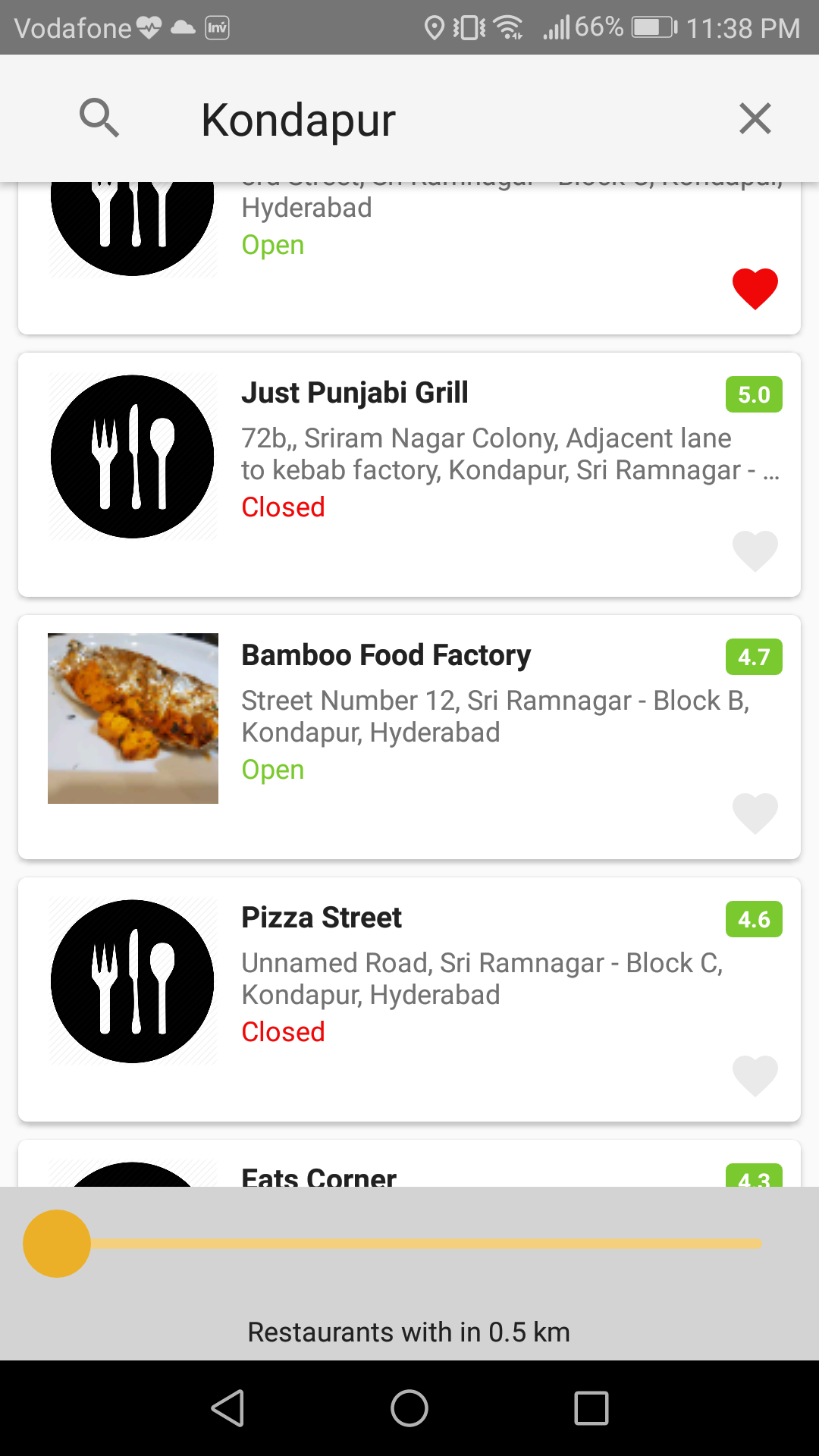Favorite Just Punjabi Grill with heart icon
The height and width of the screenshot is (1456, 819).
pos(755,551)
